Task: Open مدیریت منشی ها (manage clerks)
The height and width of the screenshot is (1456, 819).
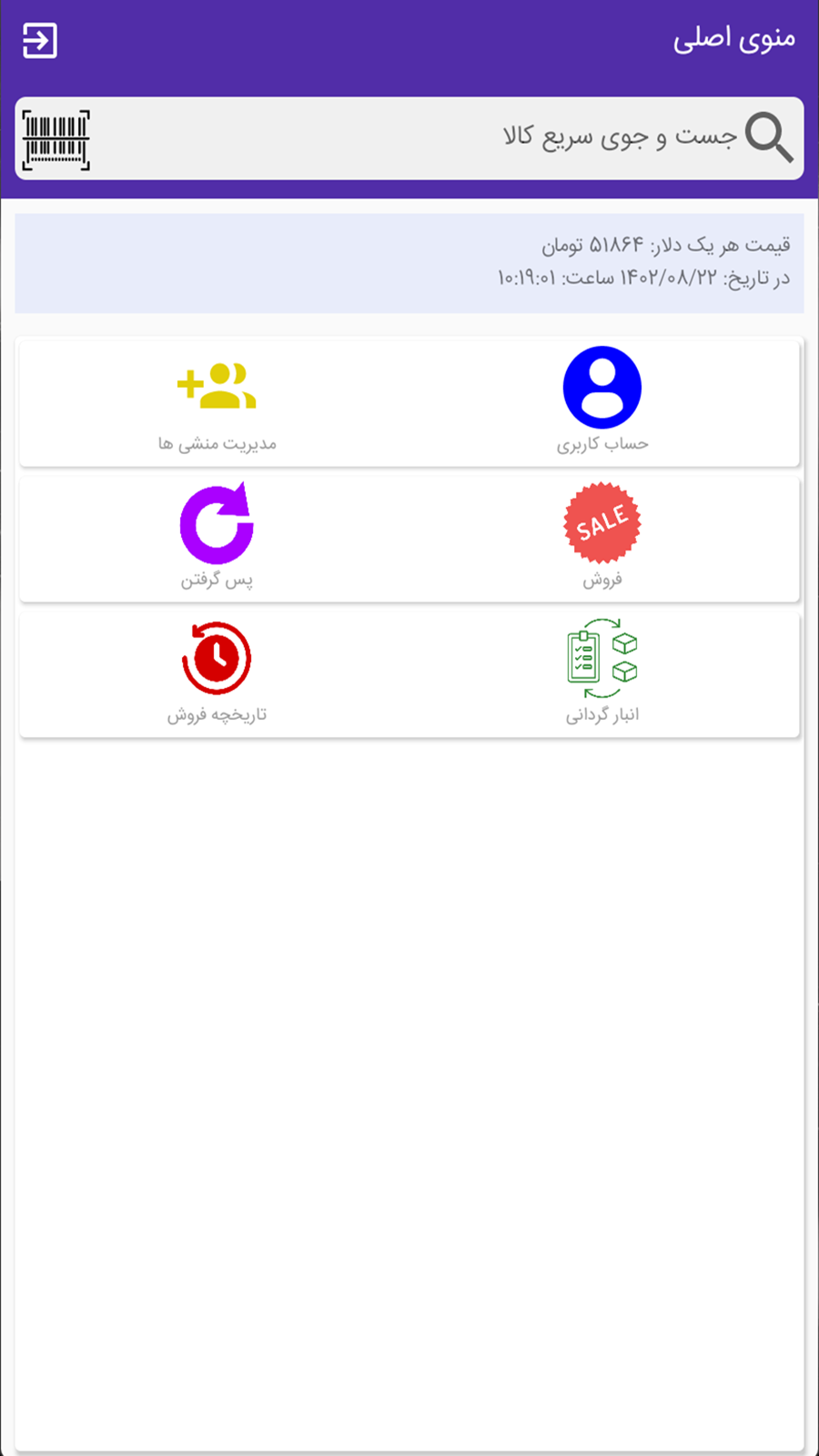Action: 217,400
